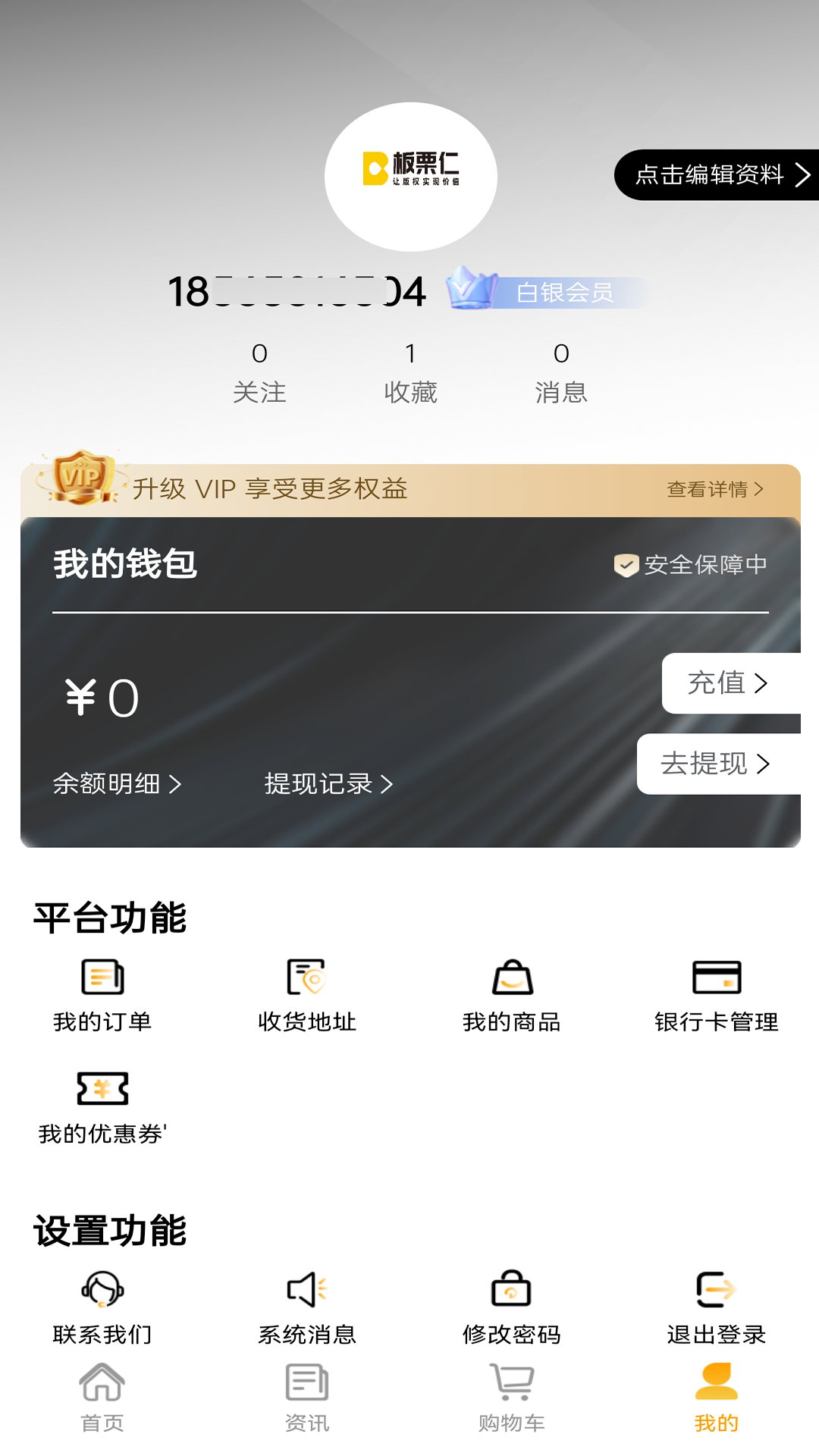
Task: Open 我的优惠券 coupons
Action: pyautogui.click(x=102, y=1107)
